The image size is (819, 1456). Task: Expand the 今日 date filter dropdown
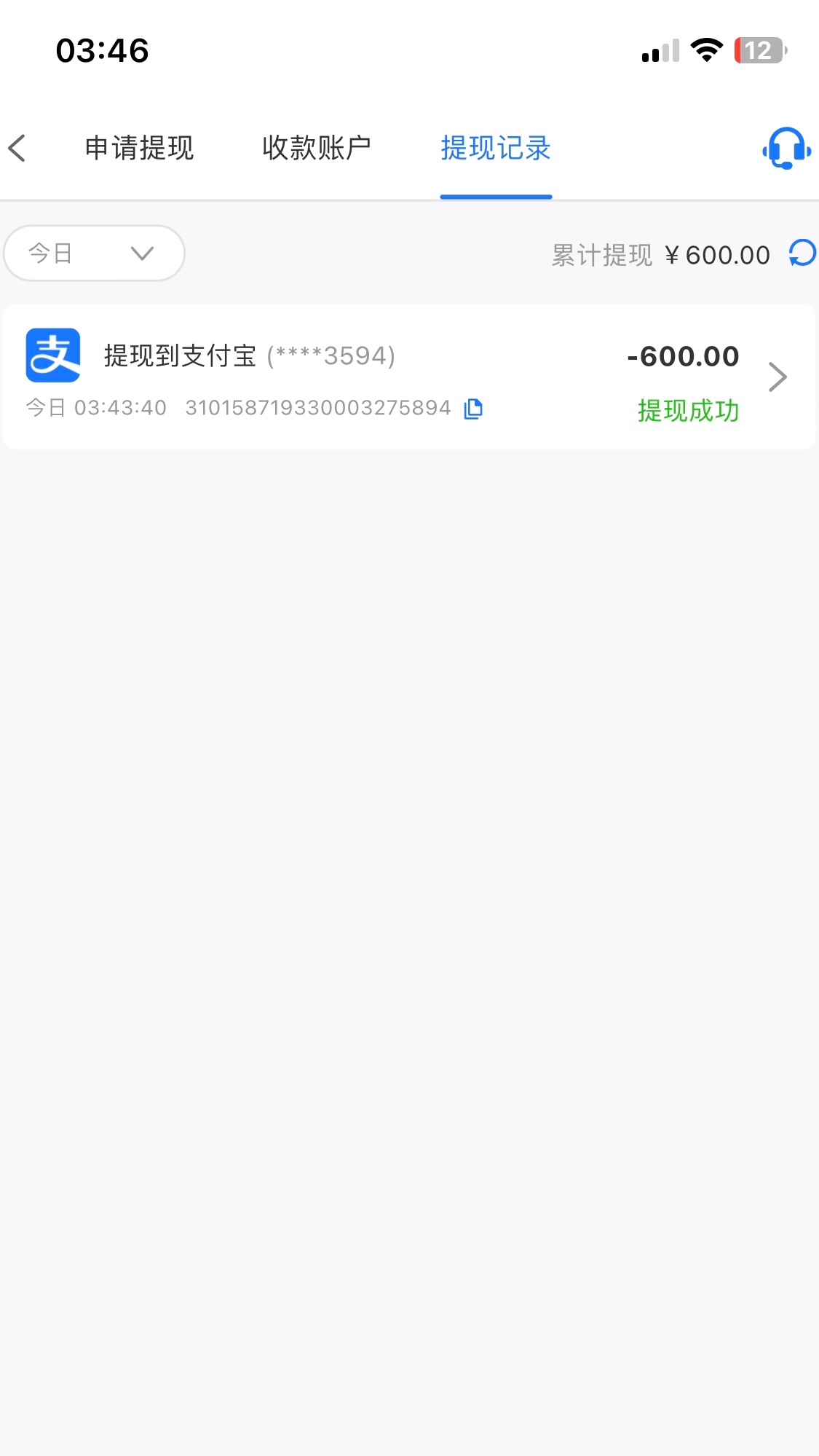[x=94, y=253]
